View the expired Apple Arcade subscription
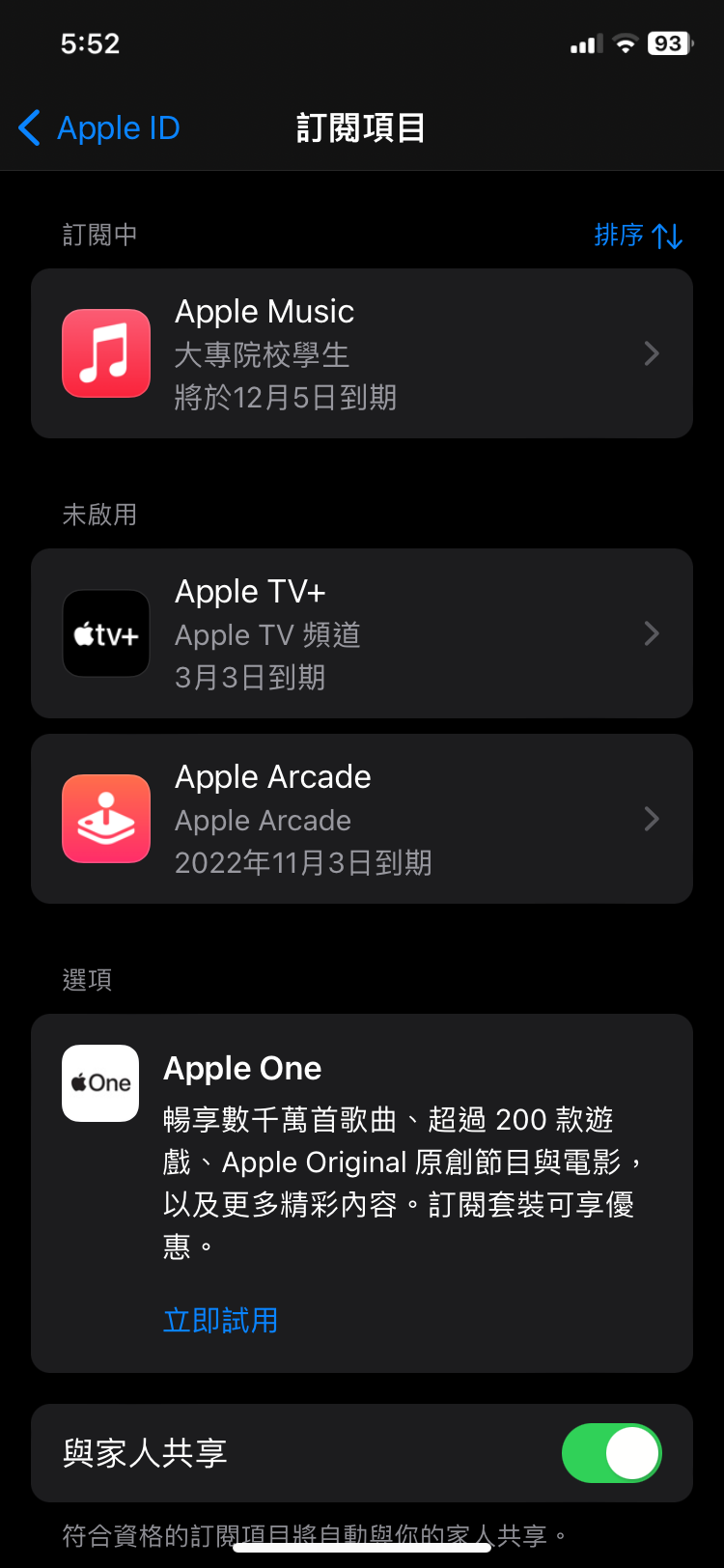The width and height of the screenshot is (724, 1568). pos(362,819)
